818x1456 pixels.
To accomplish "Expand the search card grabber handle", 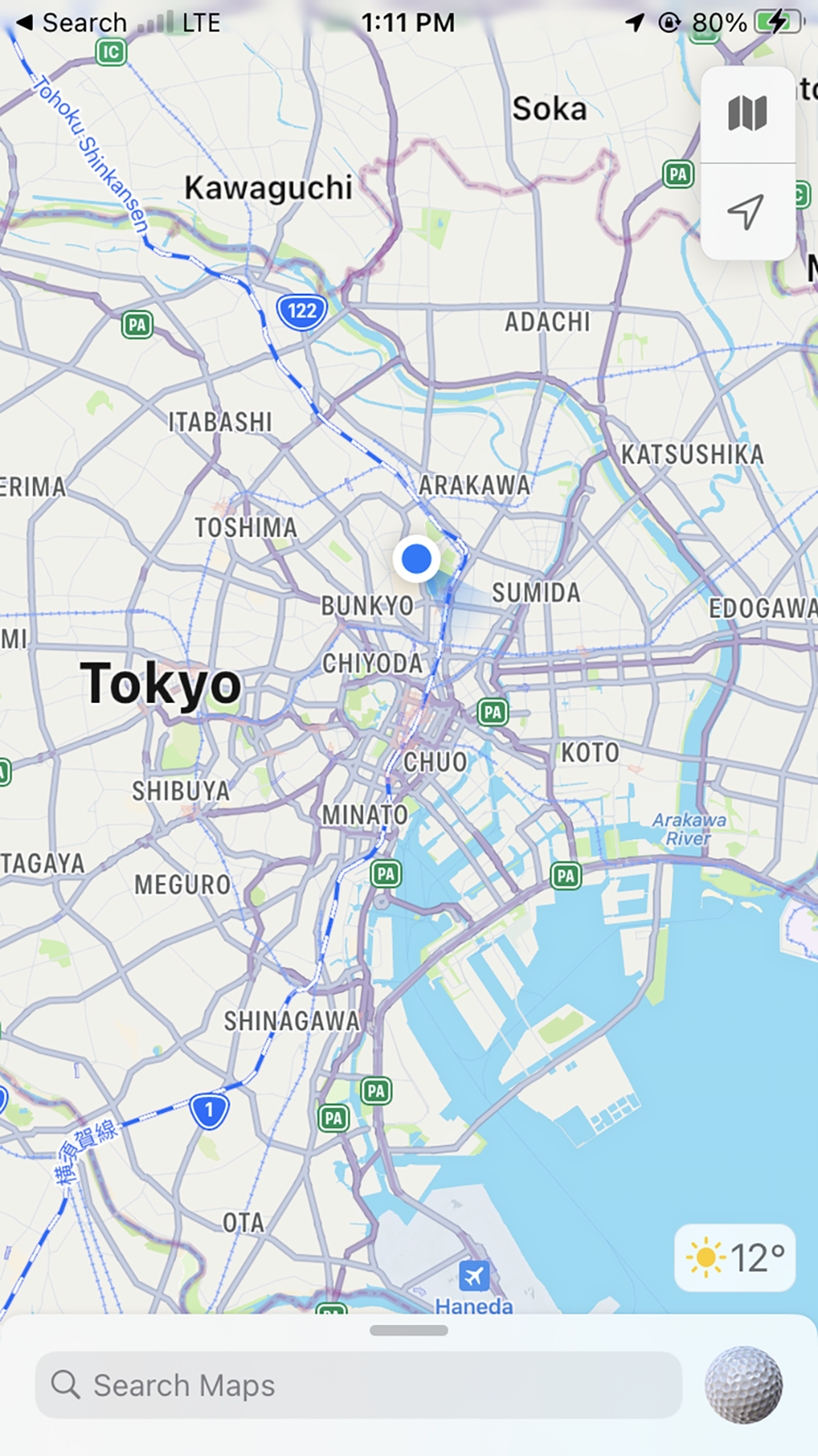I will tap(408, 1331).
